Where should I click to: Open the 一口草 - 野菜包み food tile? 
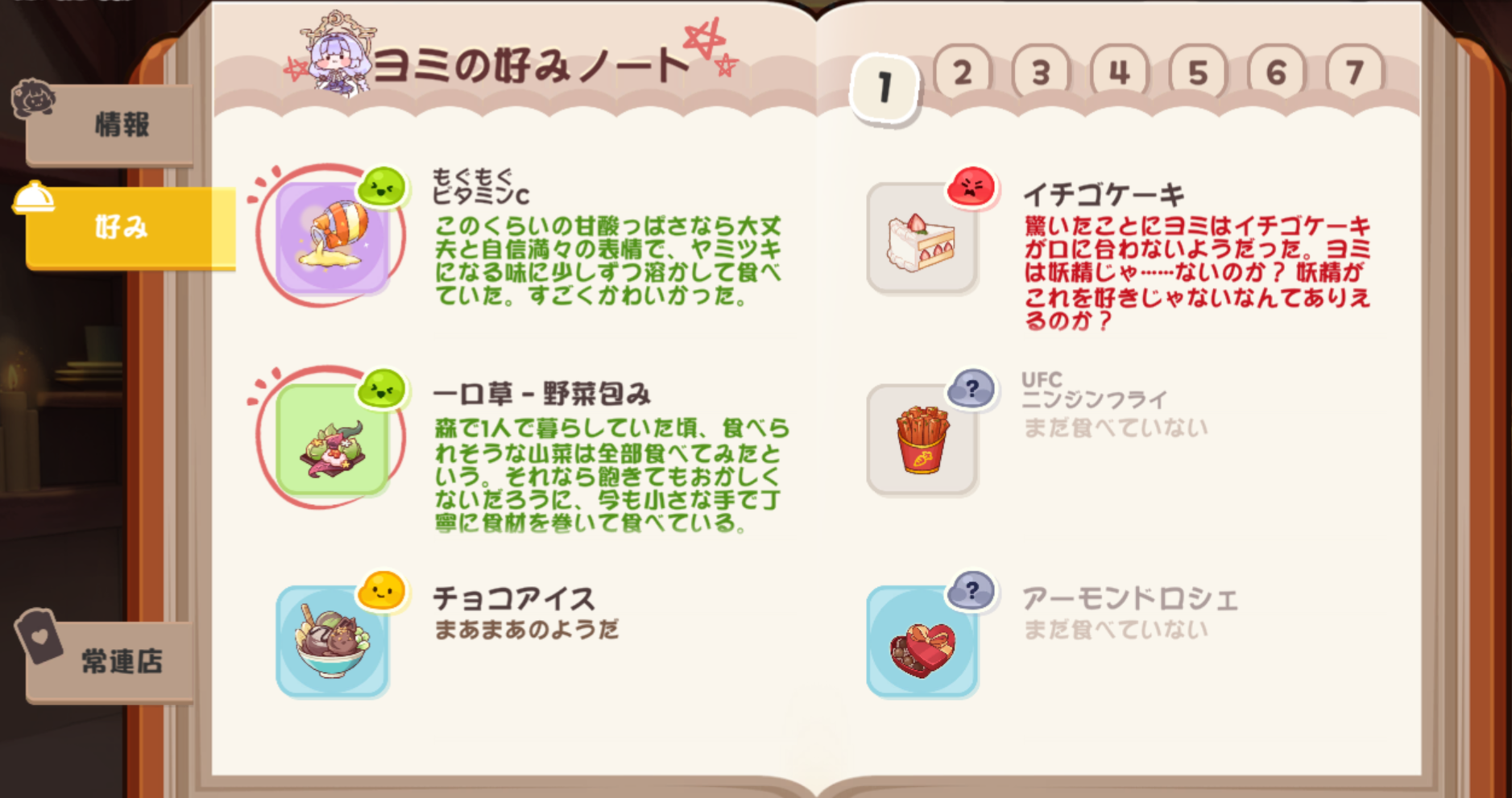click(x=332, y=440)
